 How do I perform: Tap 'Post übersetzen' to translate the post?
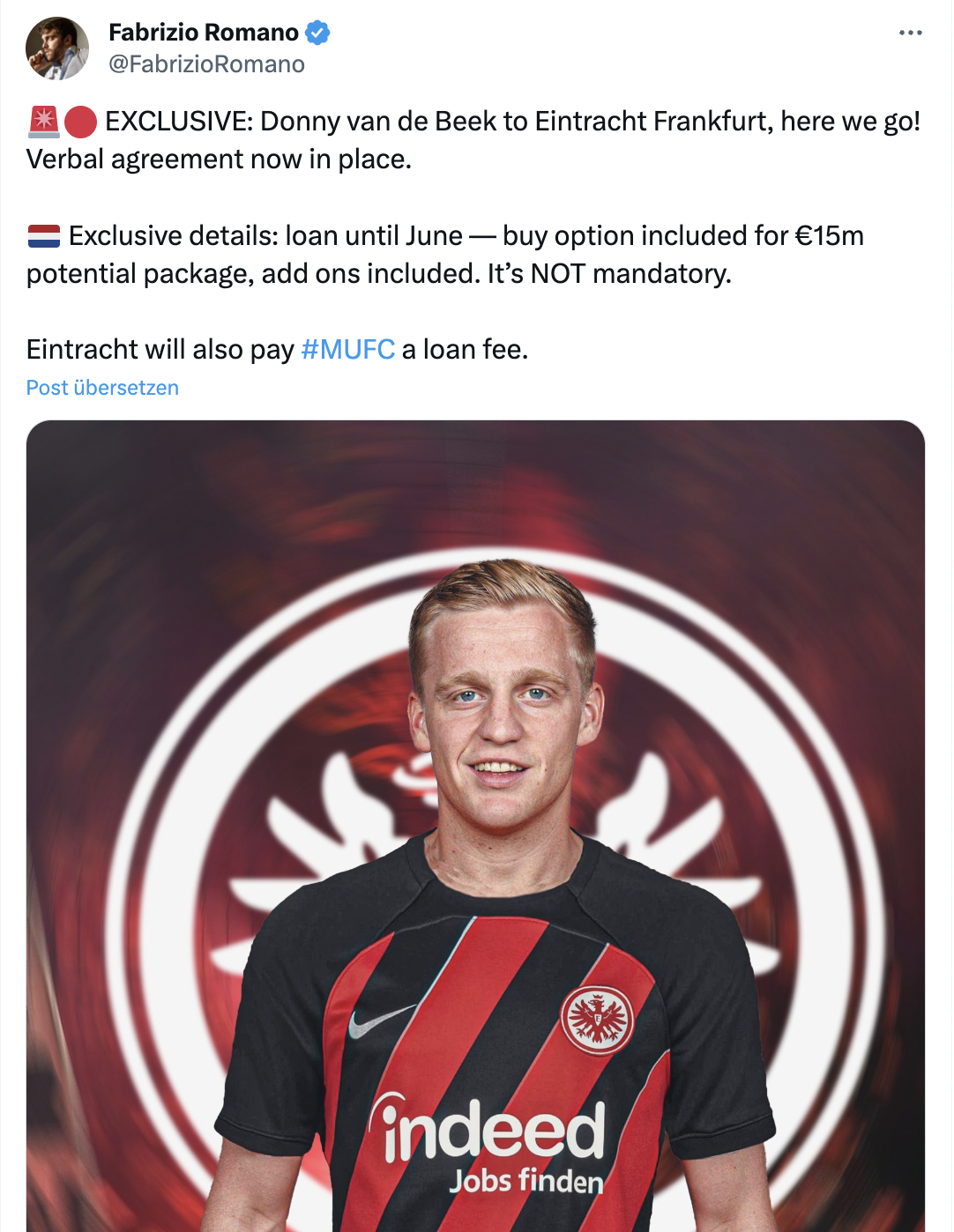[102, 388]
